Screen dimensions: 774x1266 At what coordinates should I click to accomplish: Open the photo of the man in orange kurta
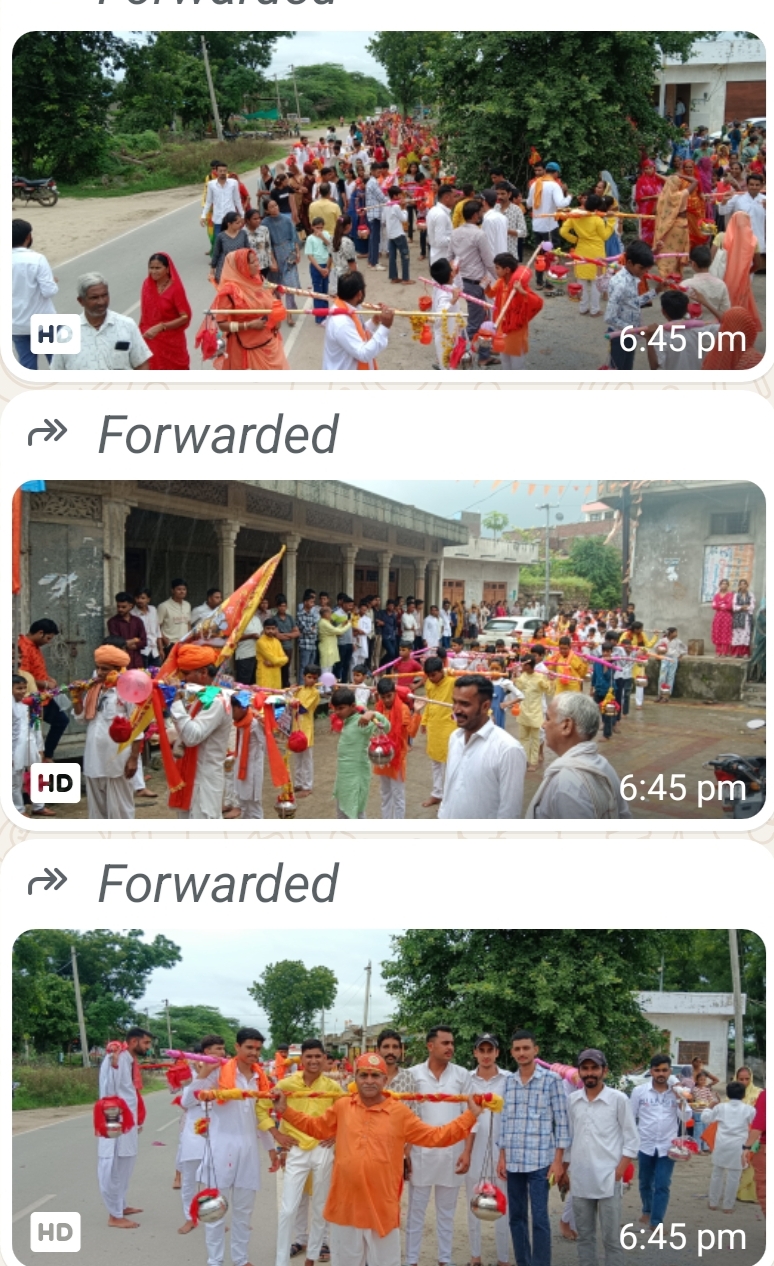388,1095
